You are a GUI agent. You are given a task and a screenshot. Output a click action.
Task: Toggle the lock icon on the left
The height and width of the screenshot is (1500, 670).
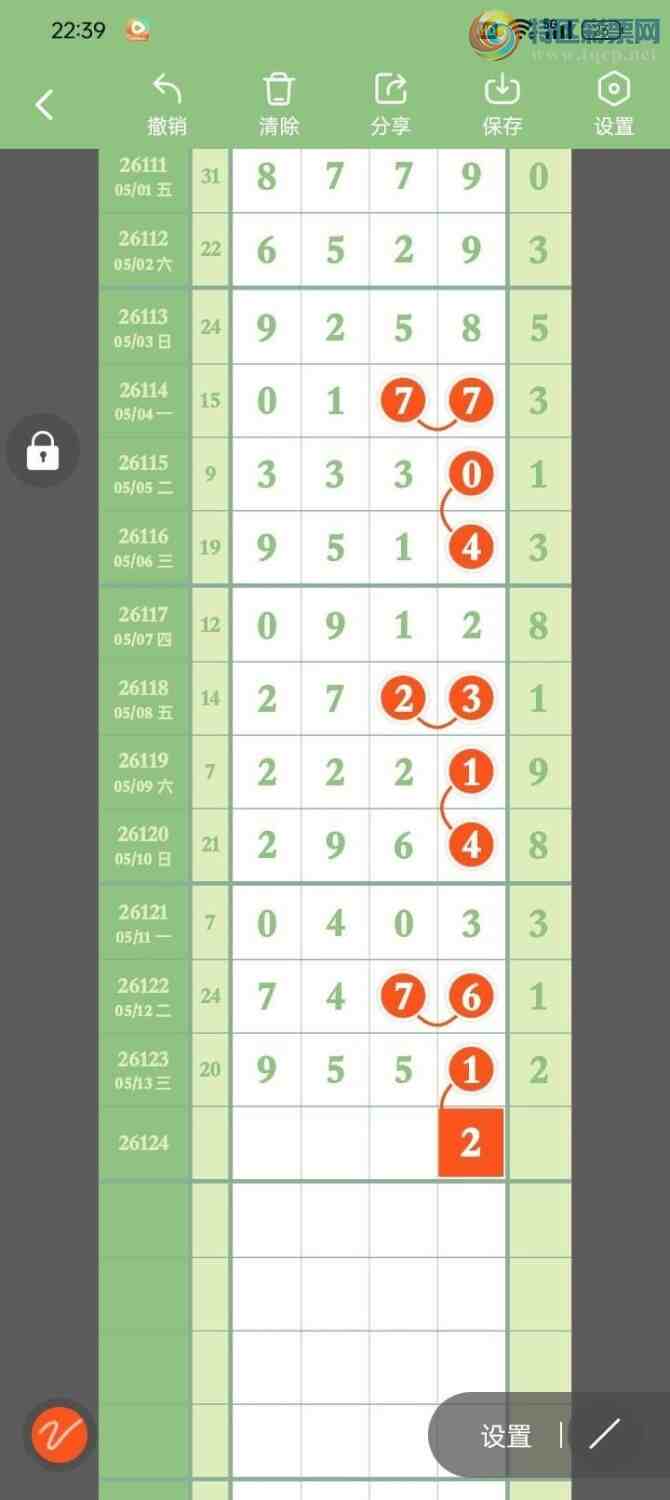[42, 450]
